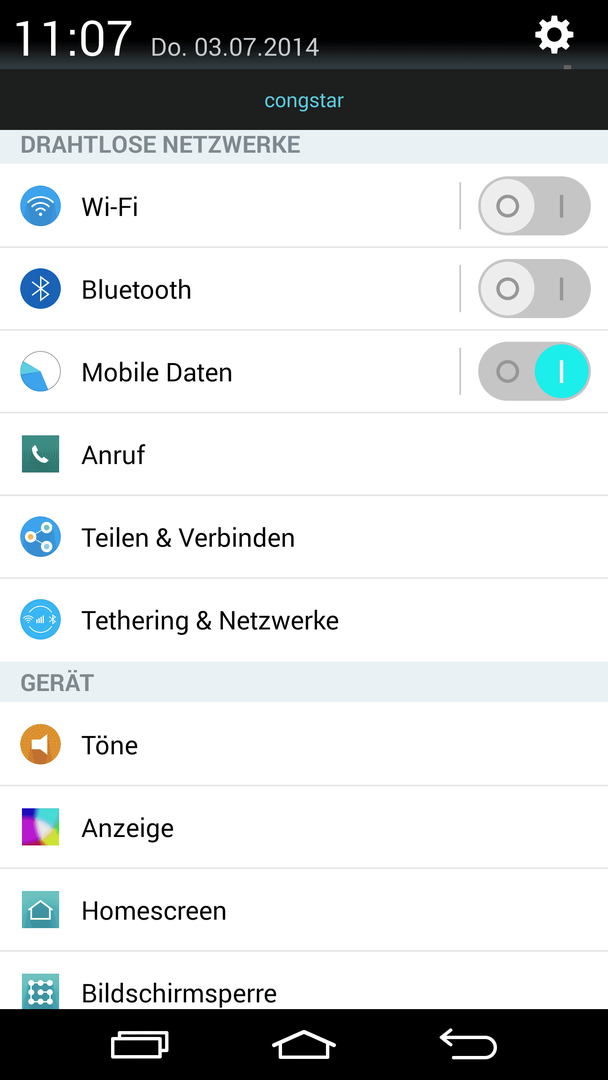This screenshot has width=608, height=1080.
Task: Open Anzeige display settings
Action: click(x=304, y=827)
